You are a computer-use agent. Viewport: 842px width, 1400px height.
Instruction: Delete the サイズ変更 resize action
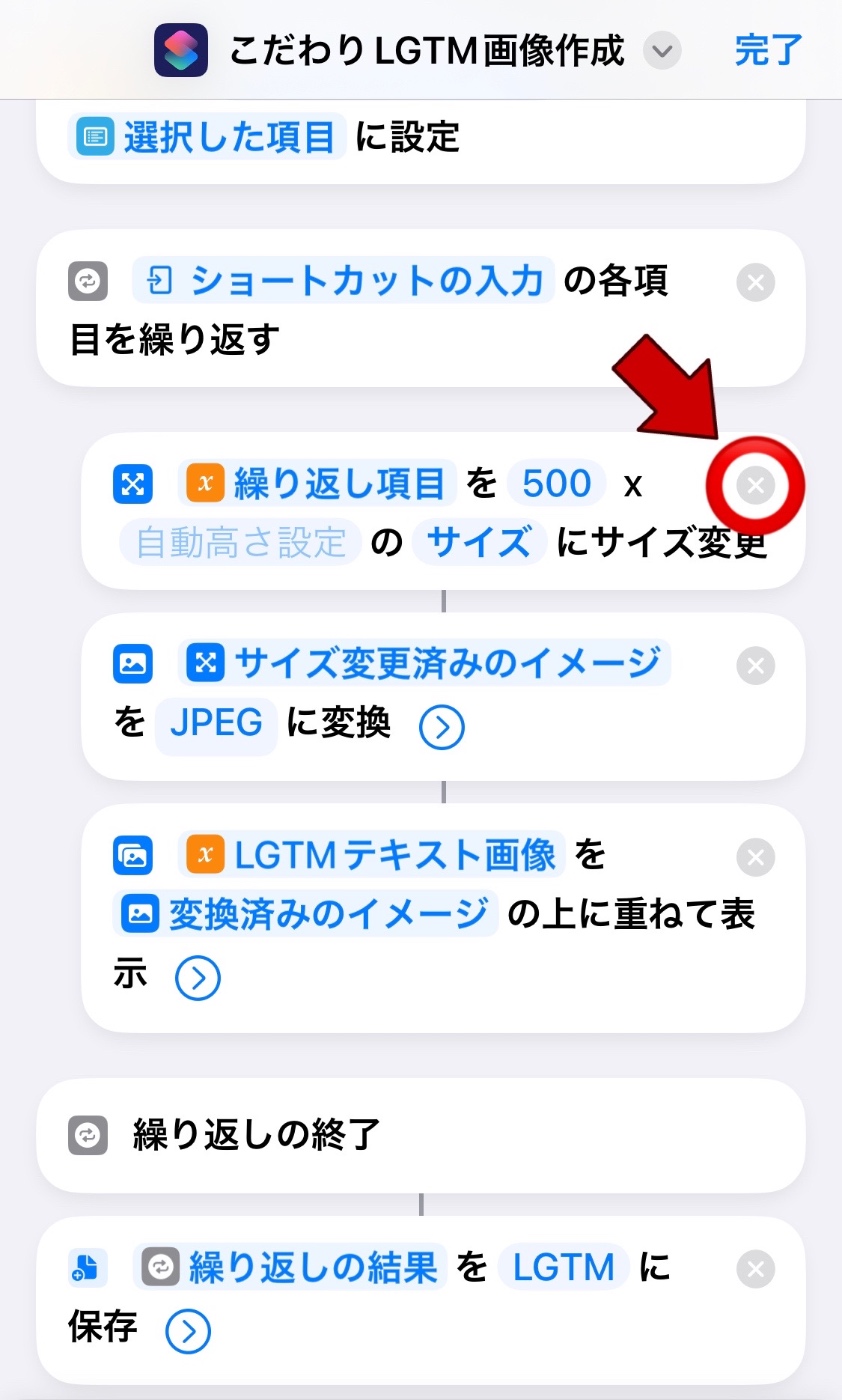(x=755, y=486)
